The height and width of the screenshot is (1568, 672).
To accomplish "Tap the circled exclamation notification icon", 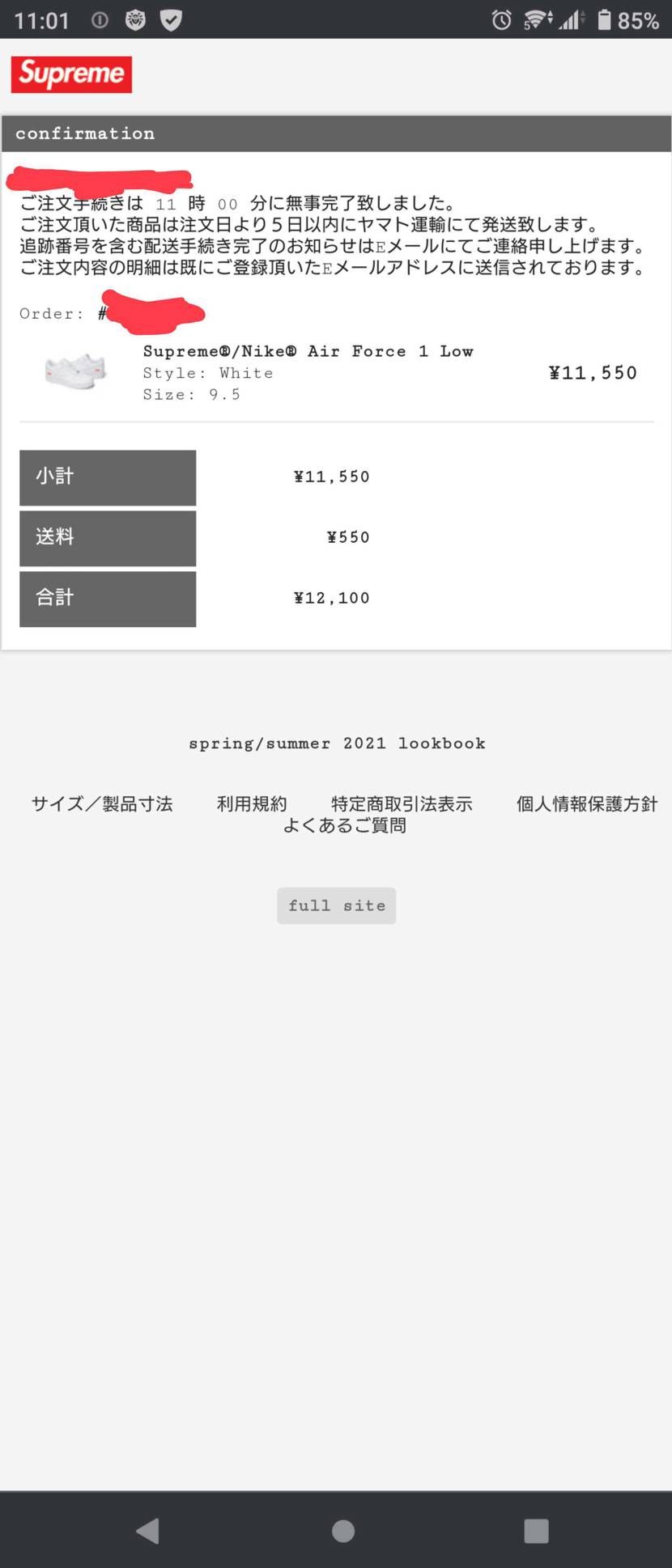I will tap(99, 21).
